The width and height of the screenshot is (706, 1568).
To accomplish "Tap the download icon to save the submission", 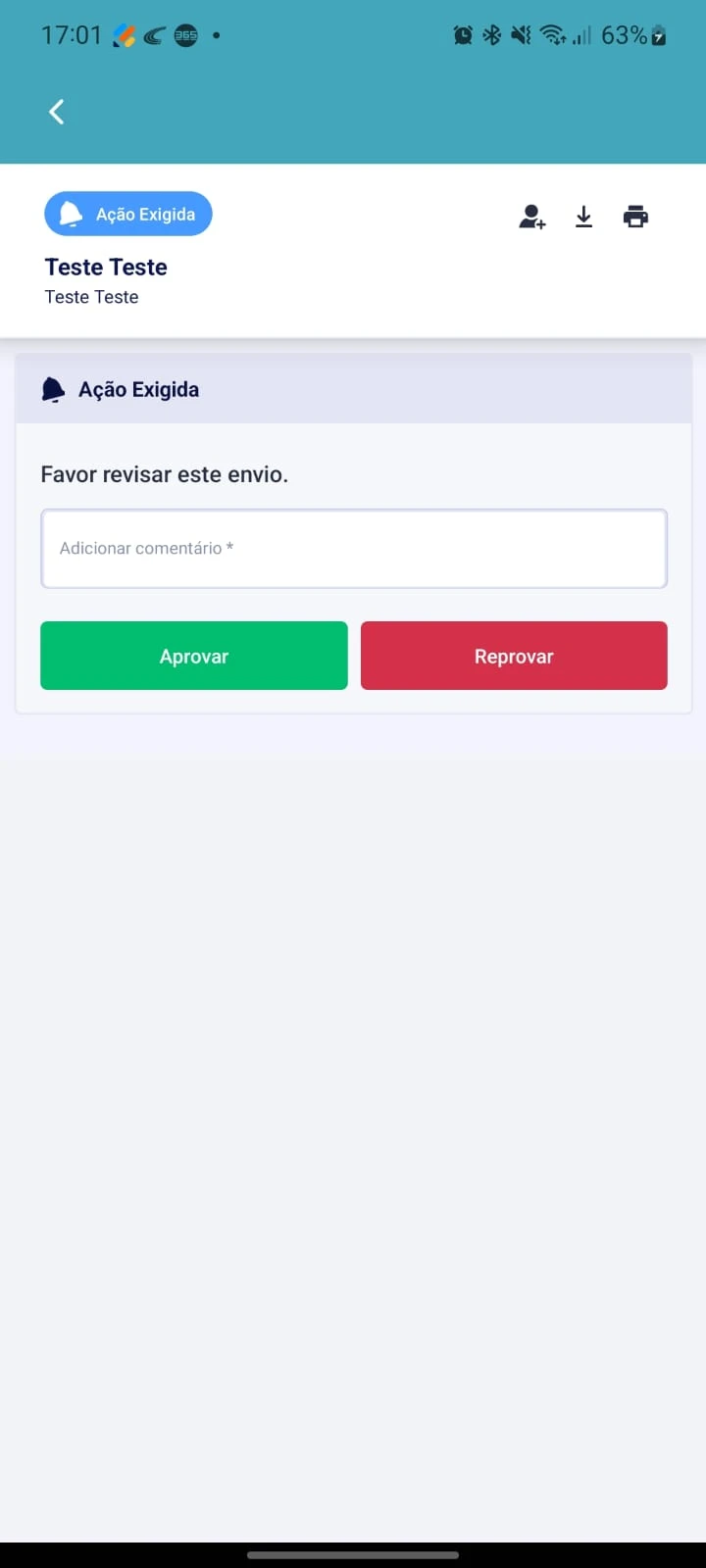I will pyautogui.click(x=584, y=217).
